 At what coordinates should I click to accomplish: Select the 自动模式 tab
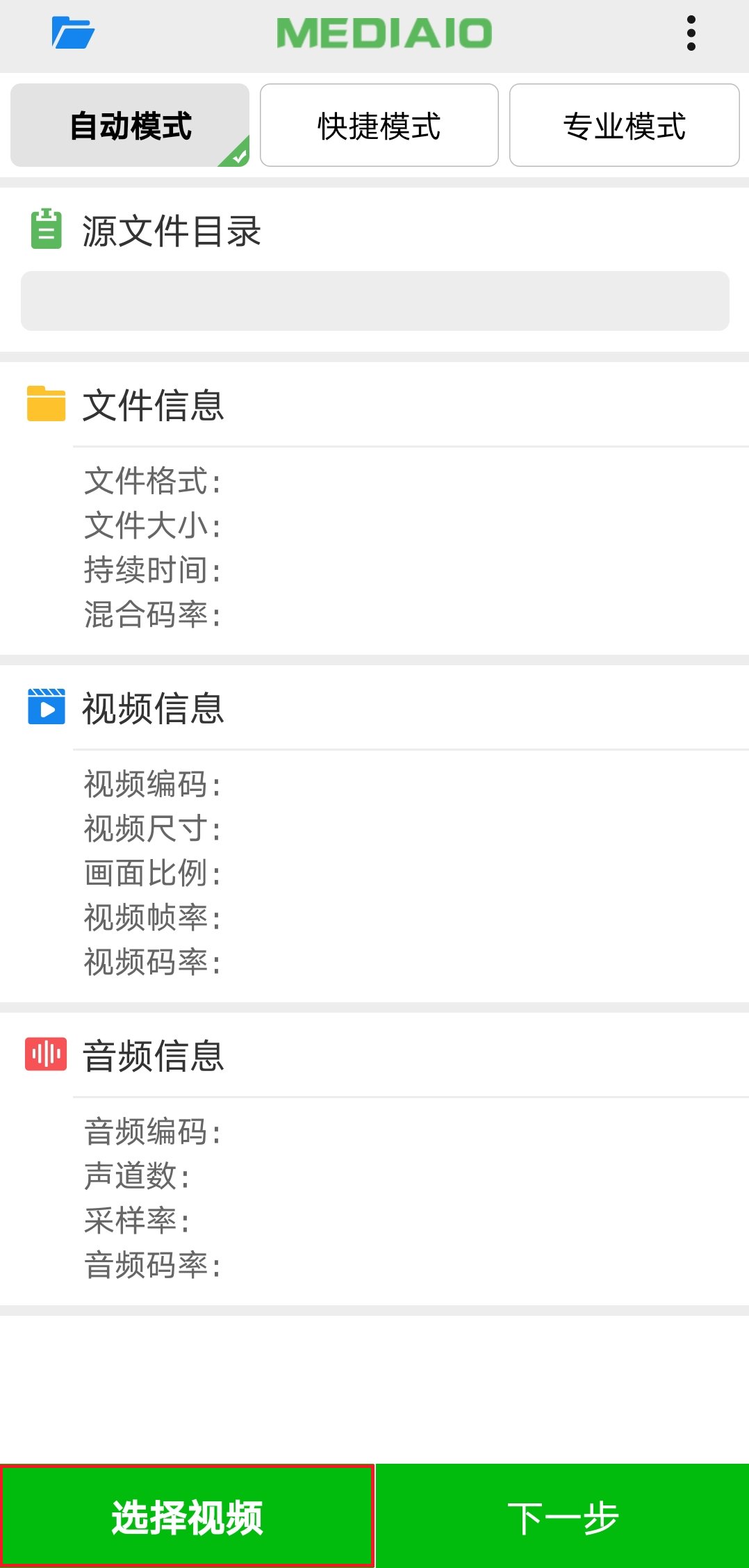tap(130, 125)
